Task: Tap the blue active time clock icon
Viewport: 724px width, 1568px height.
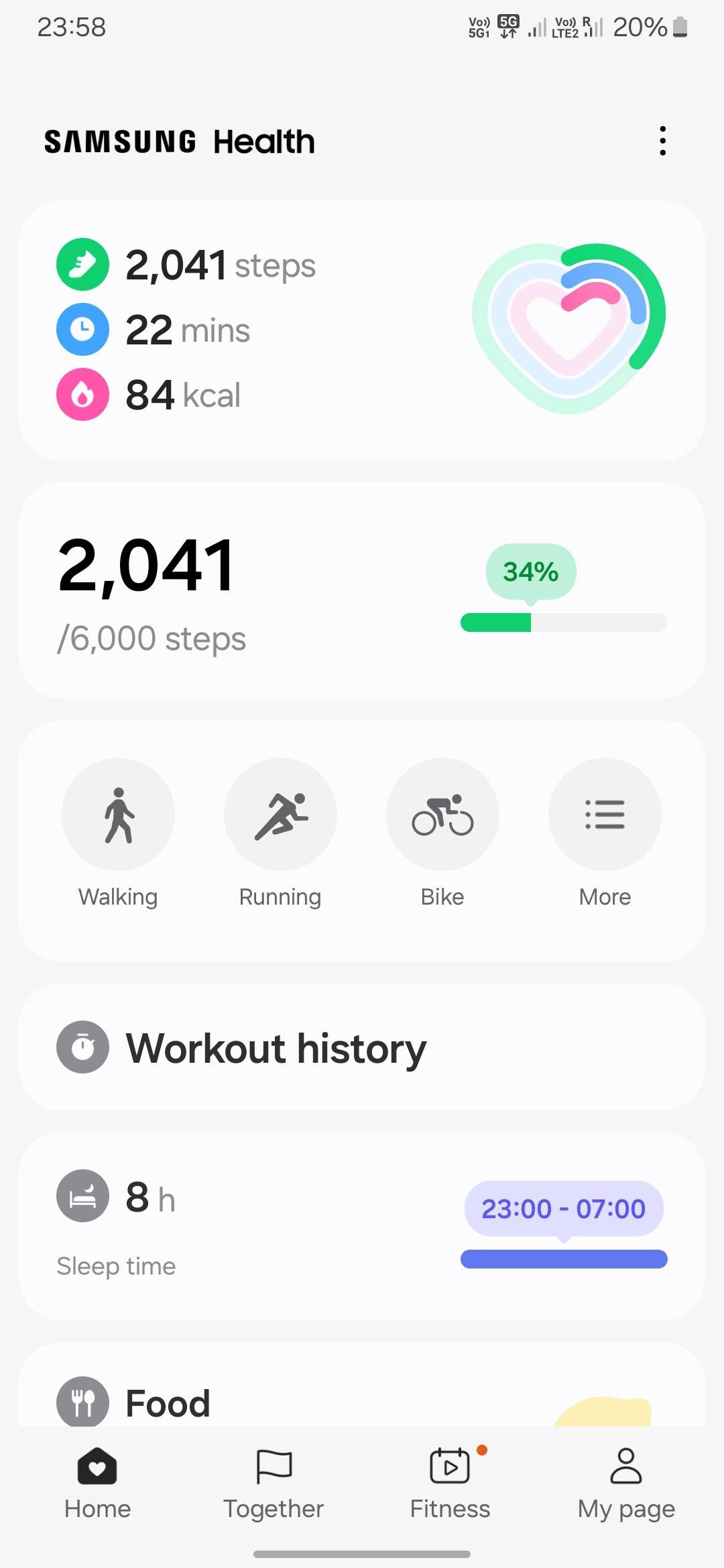Action: point(82,329)
